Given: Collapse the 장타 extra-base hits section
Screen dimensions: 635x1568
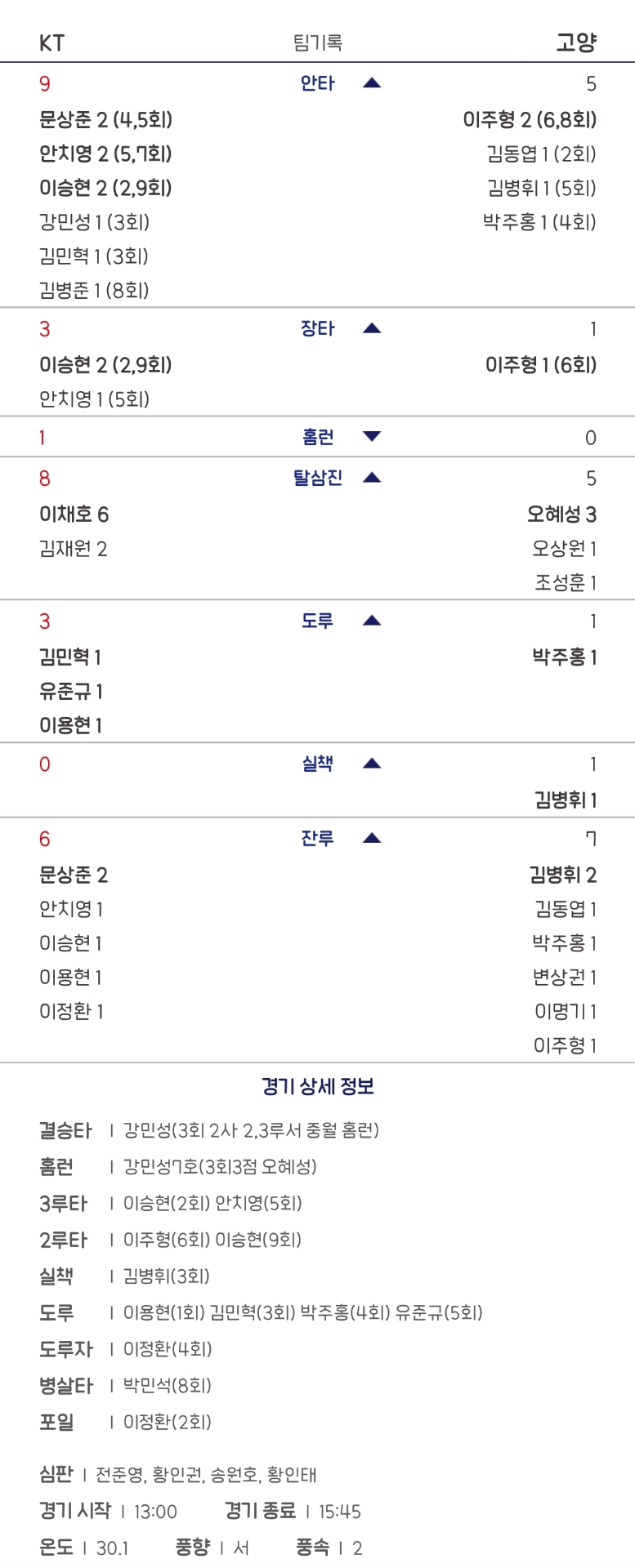Looking at the screenshot, I should click(372, 329).
